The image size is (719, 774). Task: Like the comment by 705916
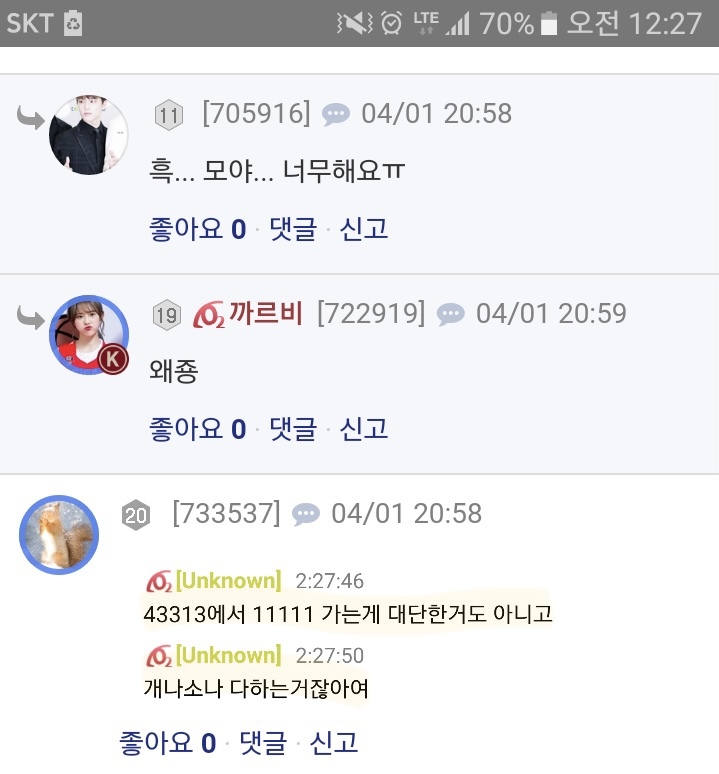[x=197, y=229]
